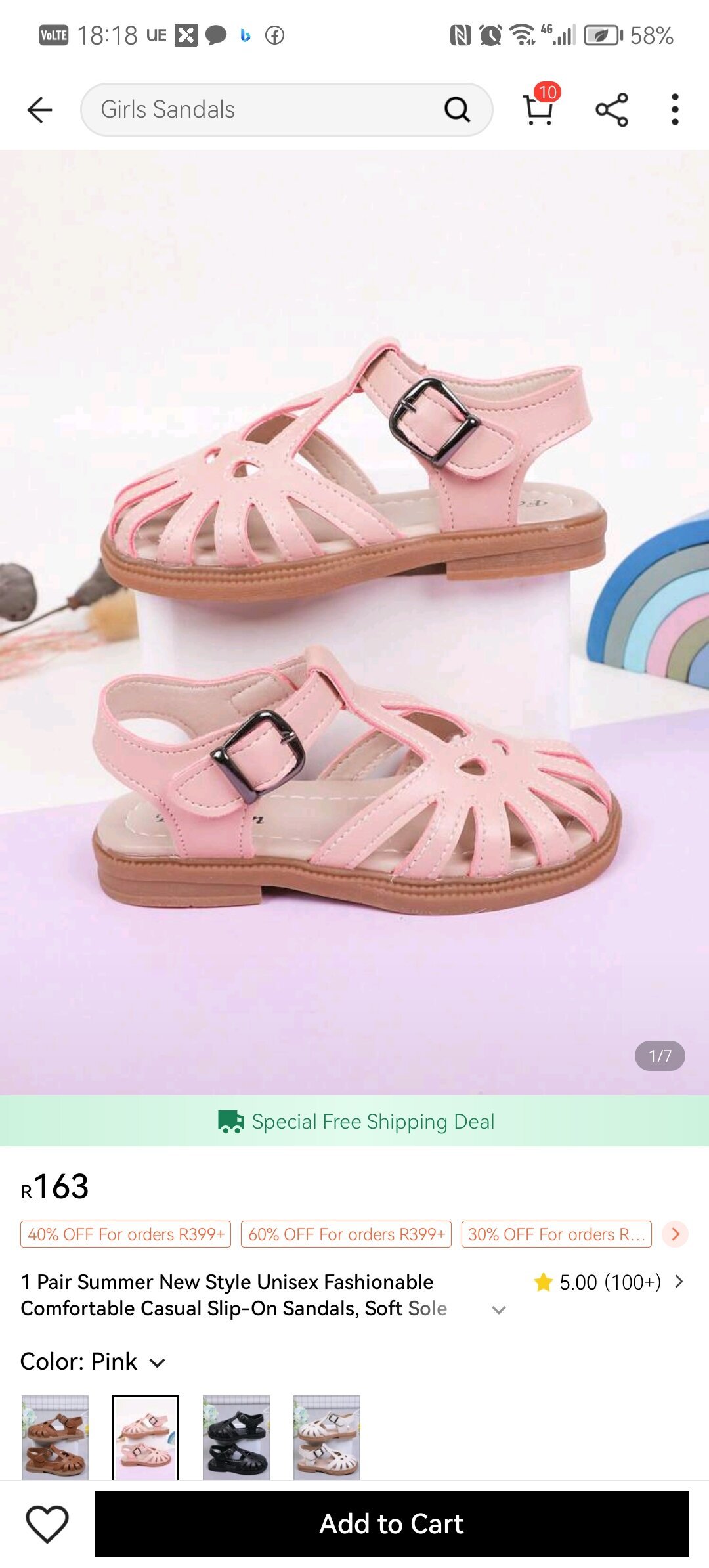Share this sandals product
Screen dimensions: 709x1568
point(611,110)
